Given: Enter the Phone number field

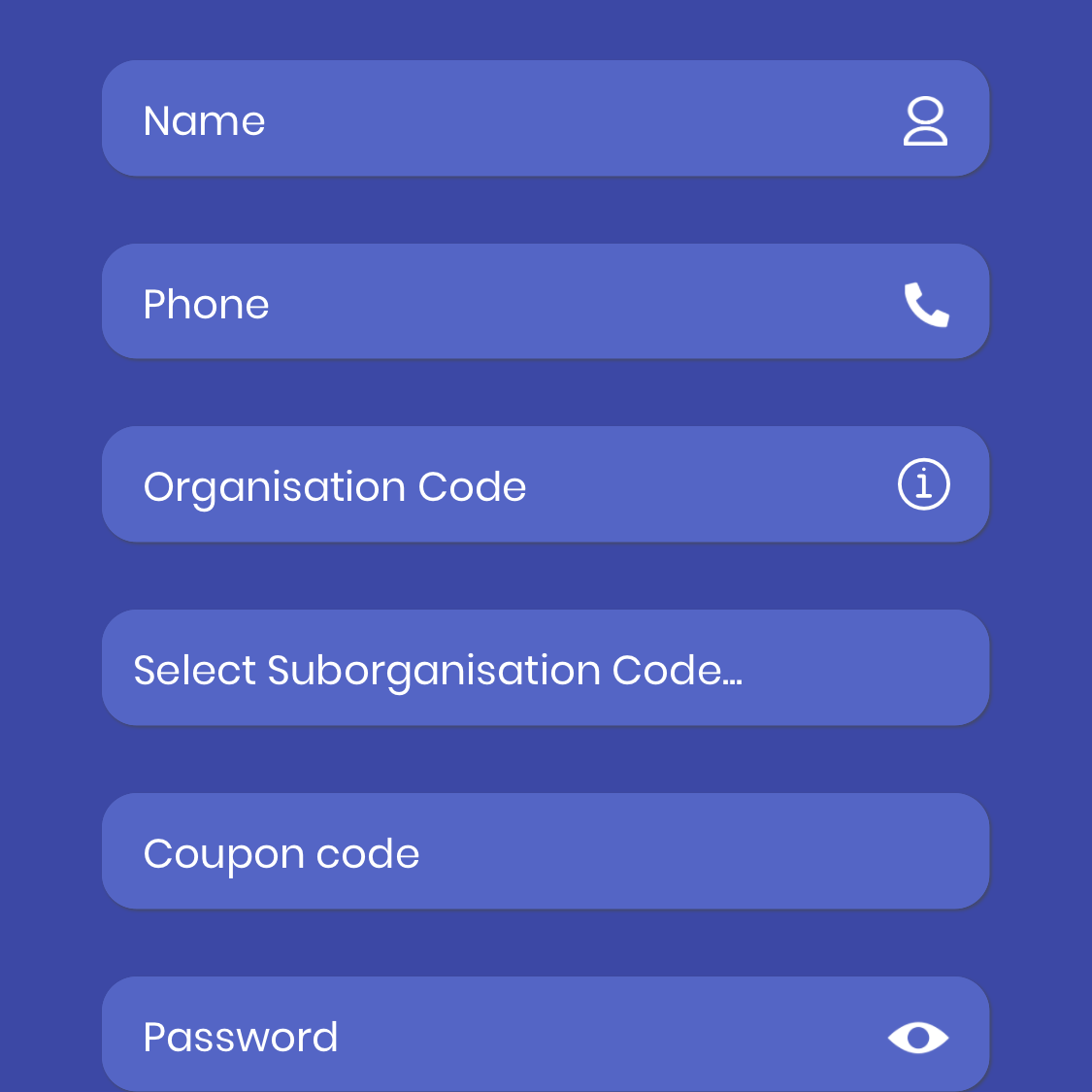Looking at the screenshot, I should pyautogui.click(x=485, y=303).
